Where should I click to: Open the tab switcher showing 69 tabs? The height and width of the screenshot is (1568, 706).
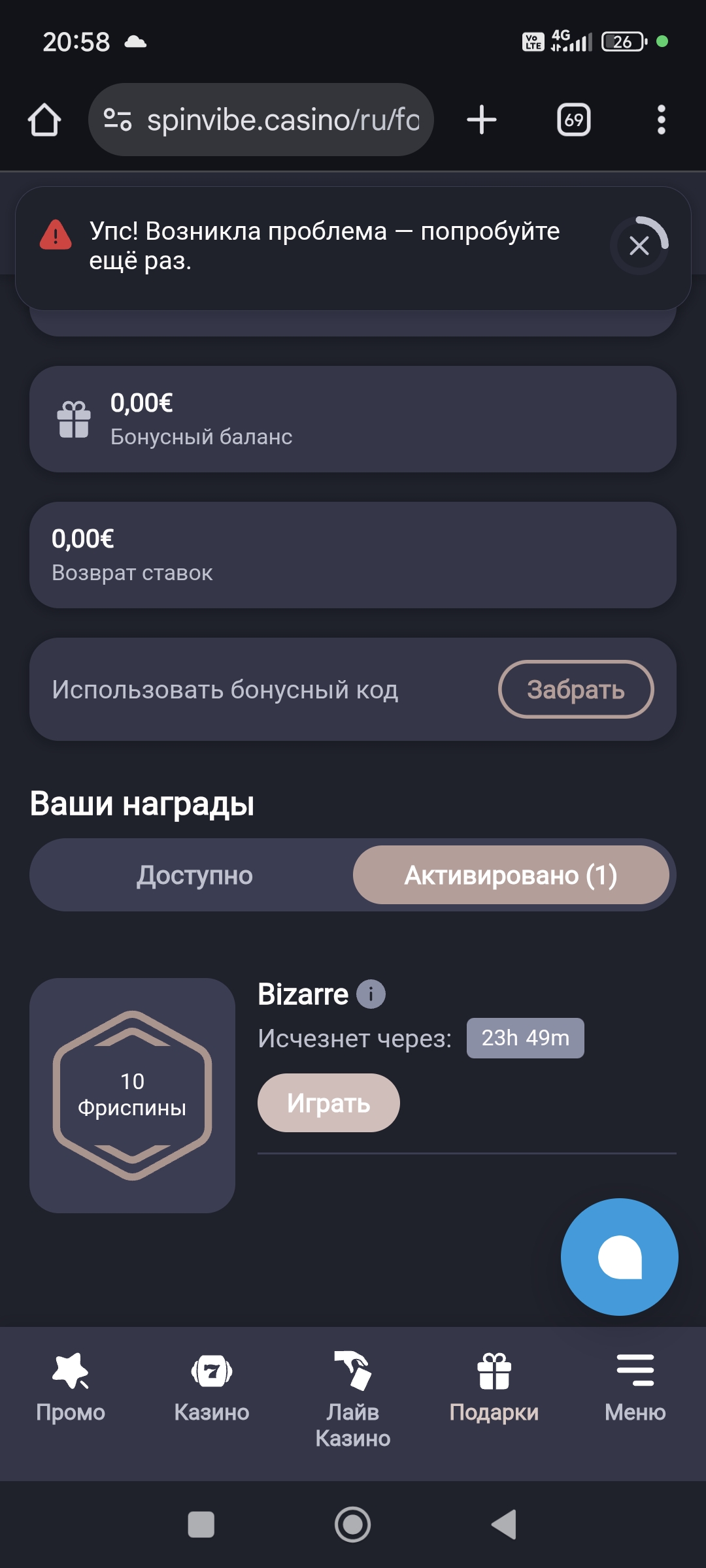573,120
